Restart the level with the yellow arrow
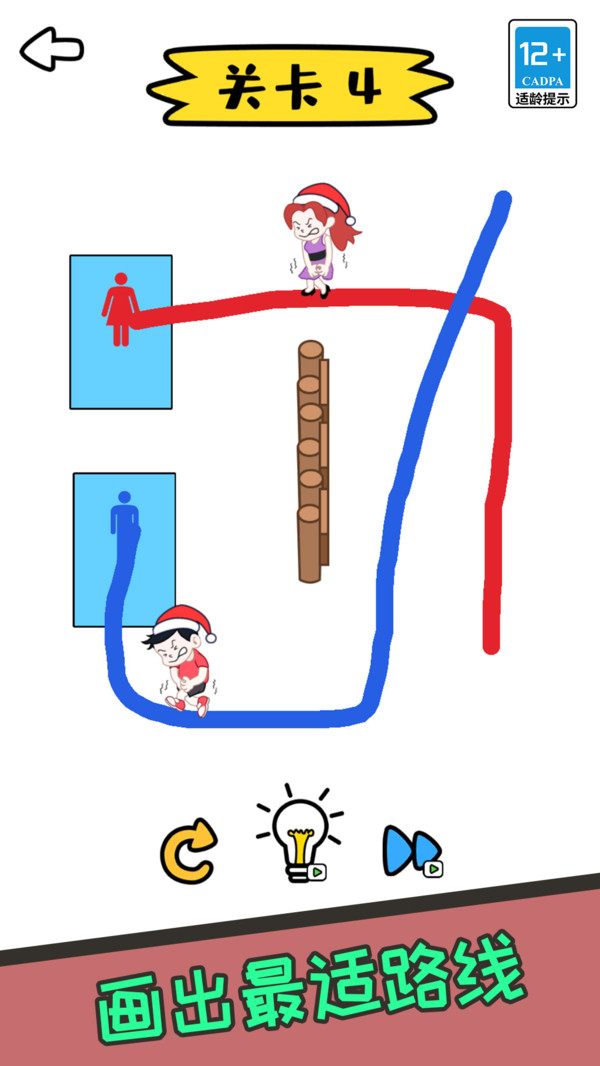Screen dimensions: 600x1066 point(188,850)
